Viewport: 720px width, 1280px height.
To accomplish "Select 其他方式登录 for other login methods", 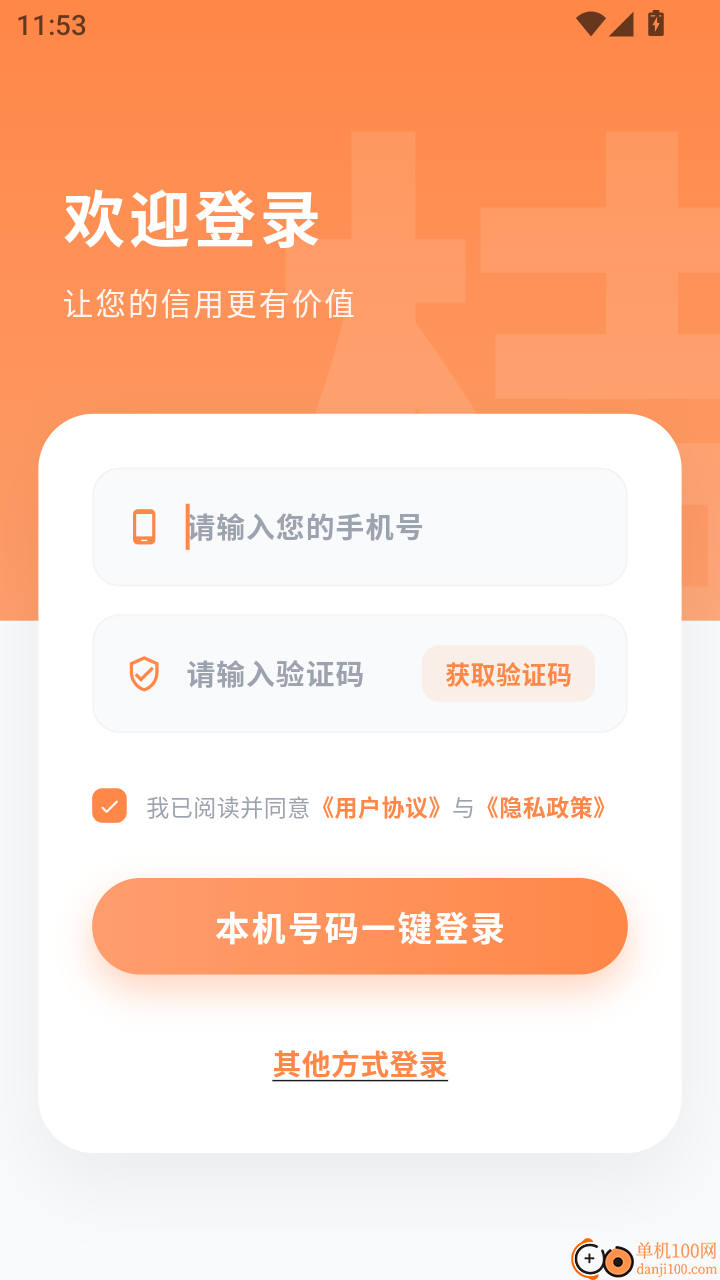I will coord(360,1063).
